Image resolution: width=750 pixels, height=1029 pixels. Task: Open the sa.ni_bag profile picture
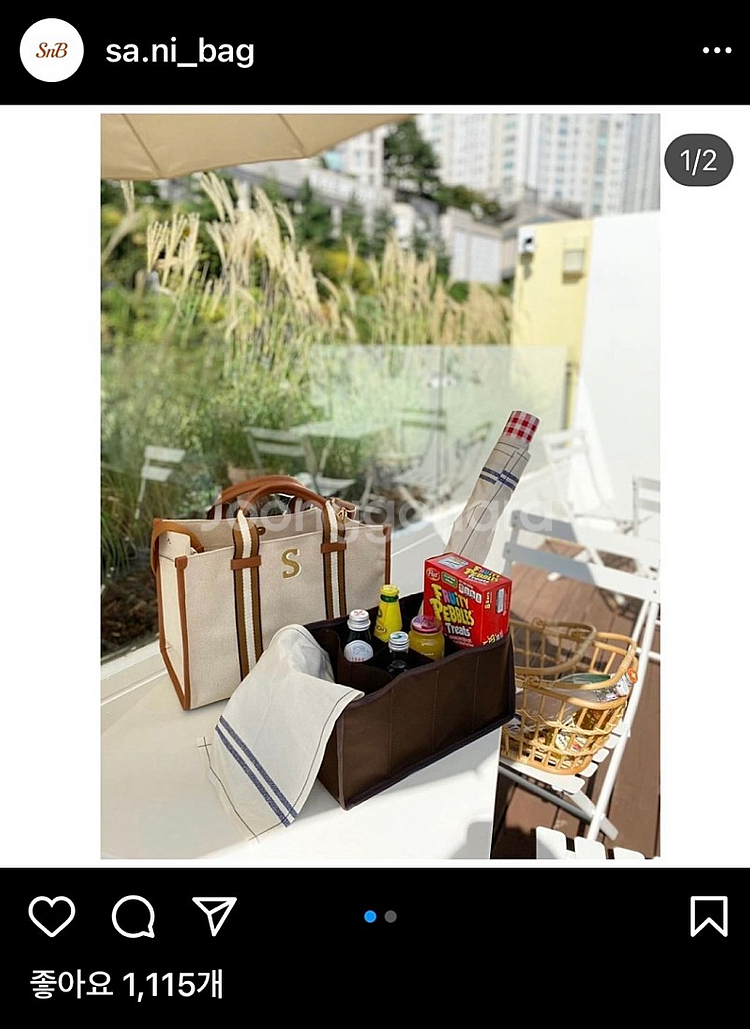(52, 50)
